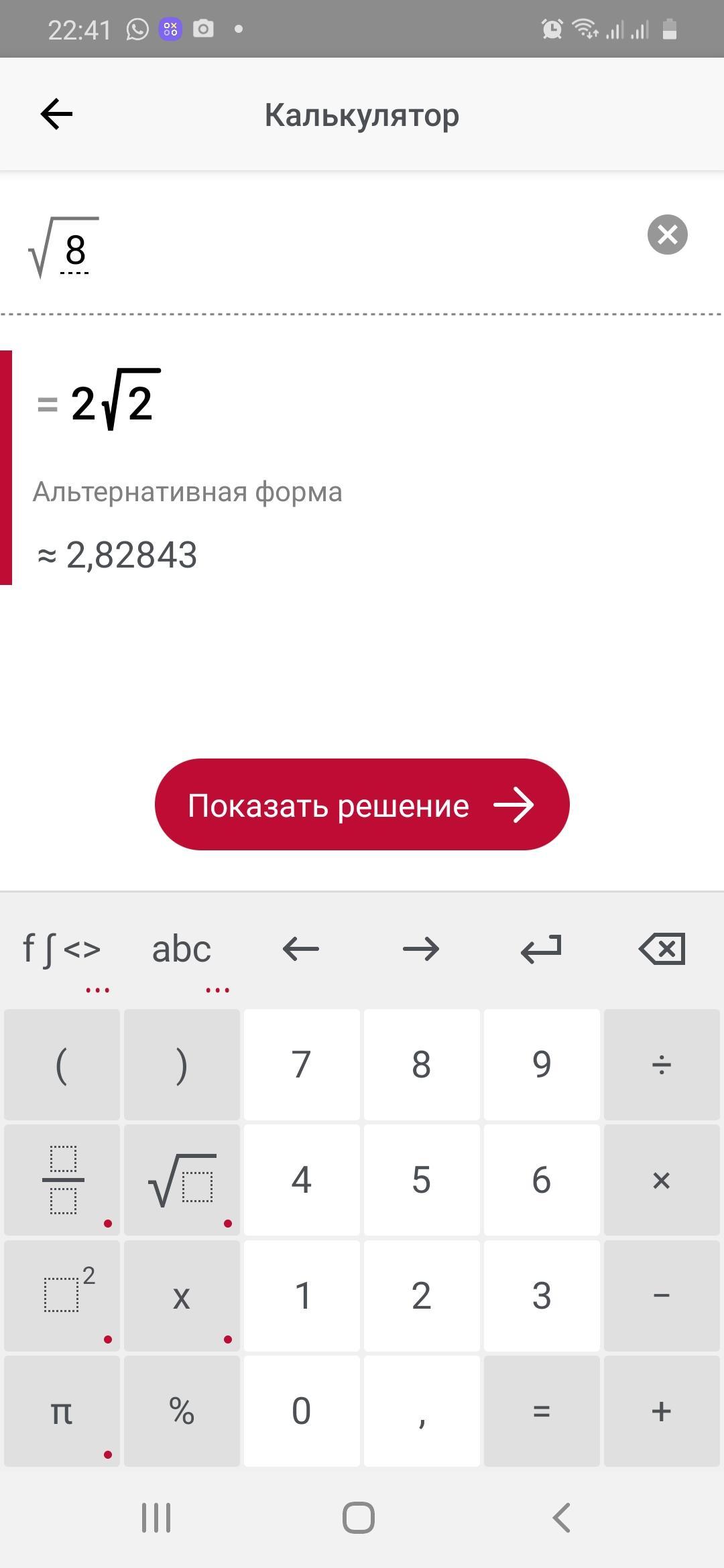Clear the square root expression
The width and height of the screenshot is (724, 1568).
[x=667, y=235]
